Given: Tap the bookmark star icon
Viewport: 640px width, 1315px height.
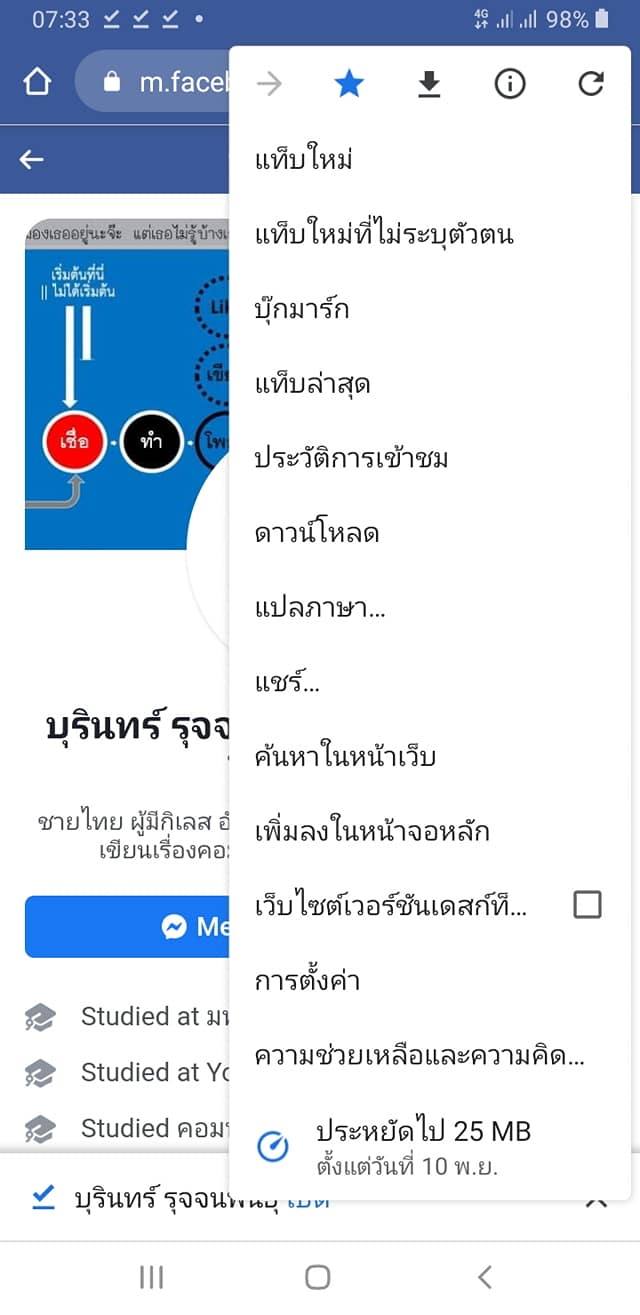Looking at the screenshot, I should (348, 85).
